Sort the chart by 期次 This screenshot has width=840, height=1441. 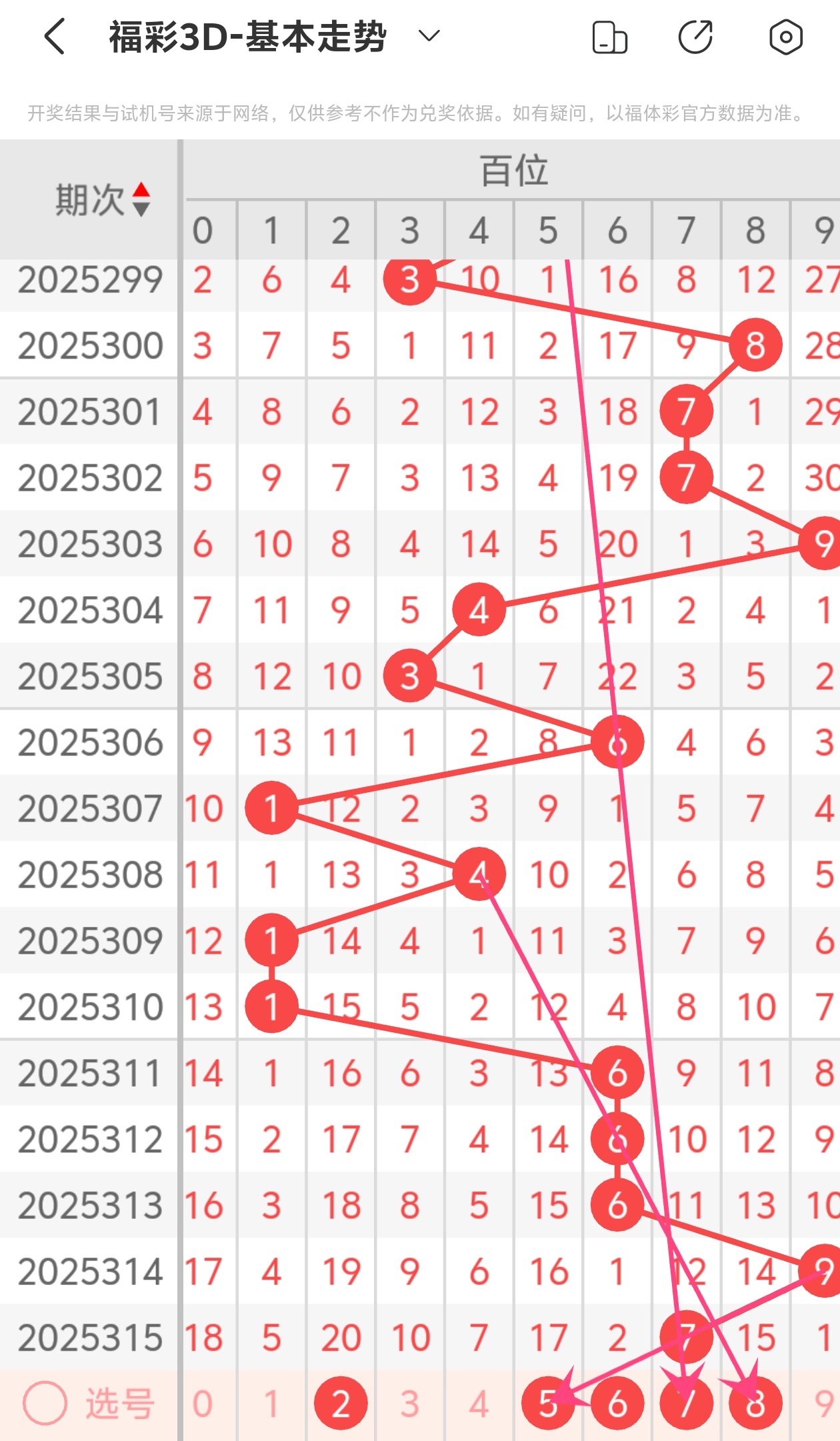coord(141,200)
